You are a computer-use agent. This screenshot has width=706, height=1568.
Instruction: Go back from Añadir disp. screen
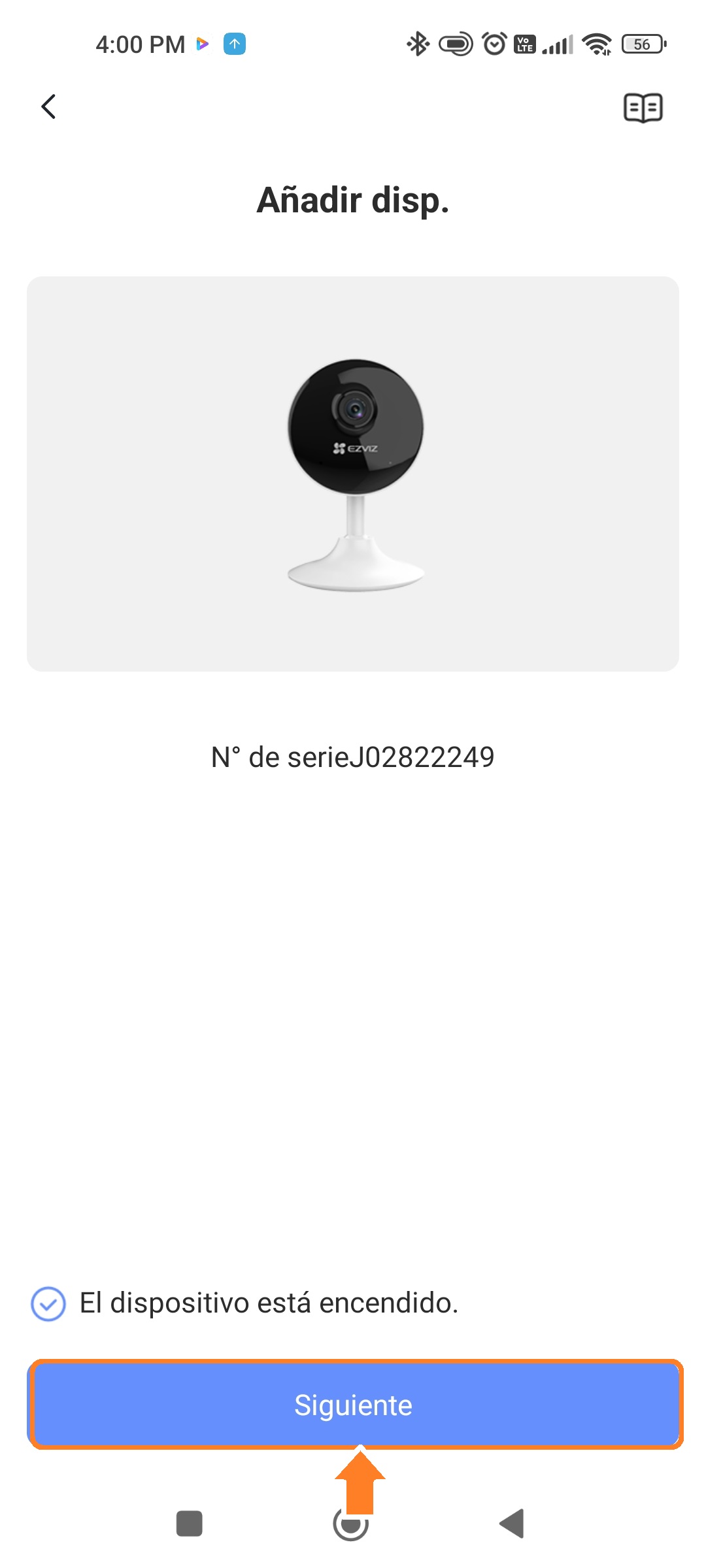pos(49,106)
